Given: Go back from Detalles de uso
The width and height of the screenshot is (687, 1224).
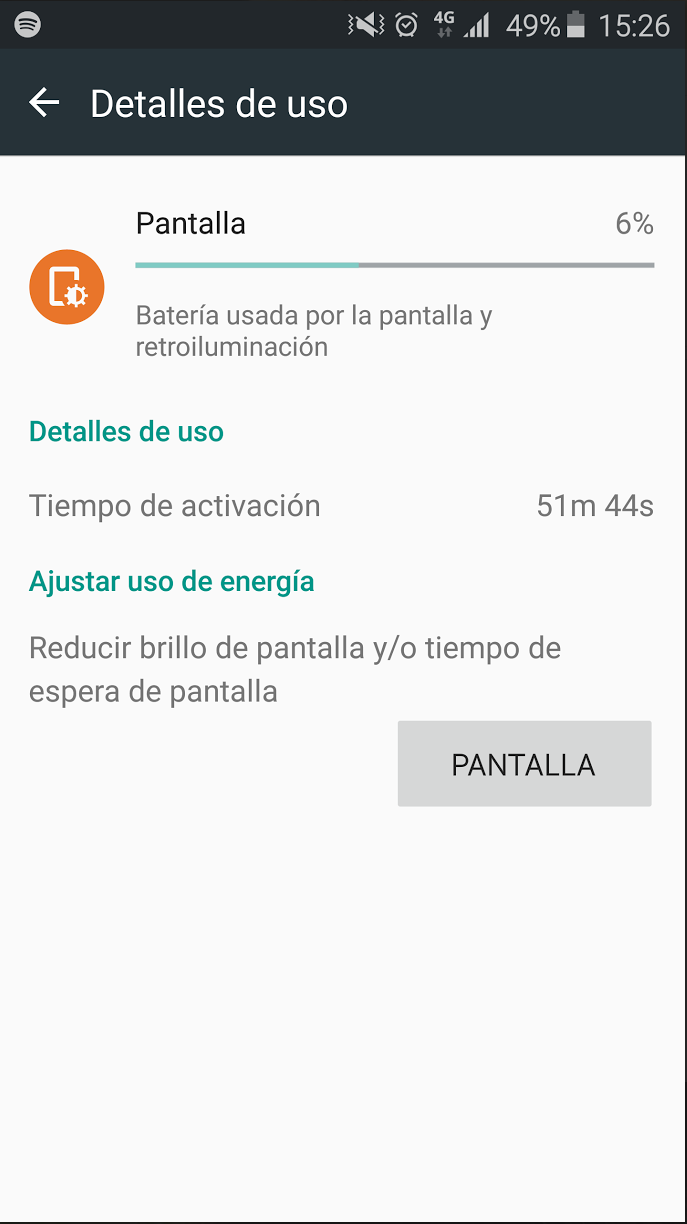Looking at the screenshot, I should click(44, 103).
